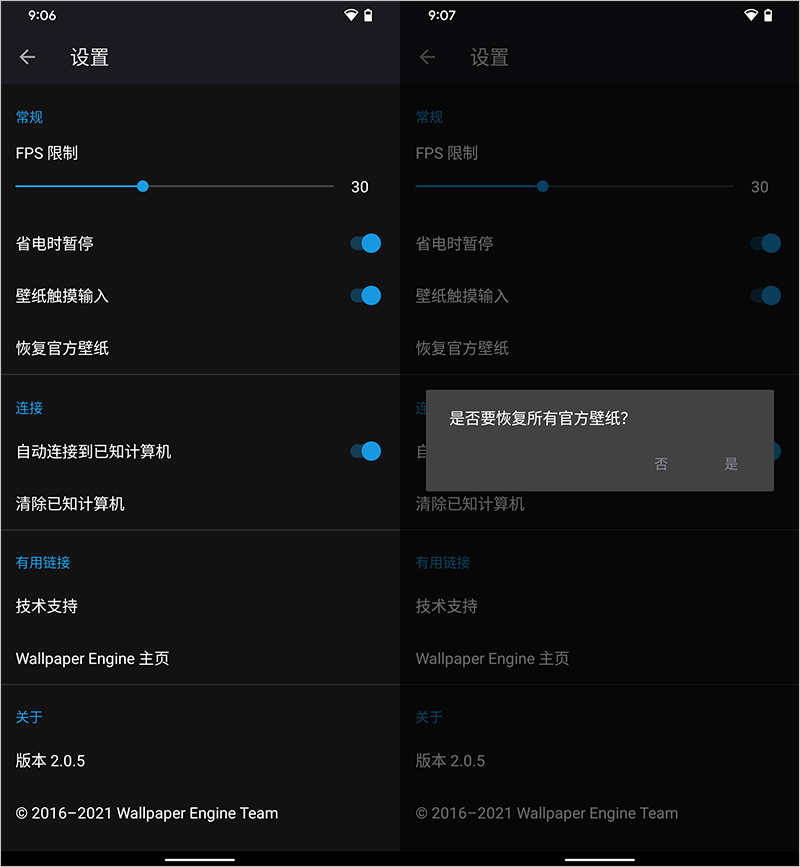Select 清除已知计算机
Viewport: 800px width, 867px height.
point(70,504)
